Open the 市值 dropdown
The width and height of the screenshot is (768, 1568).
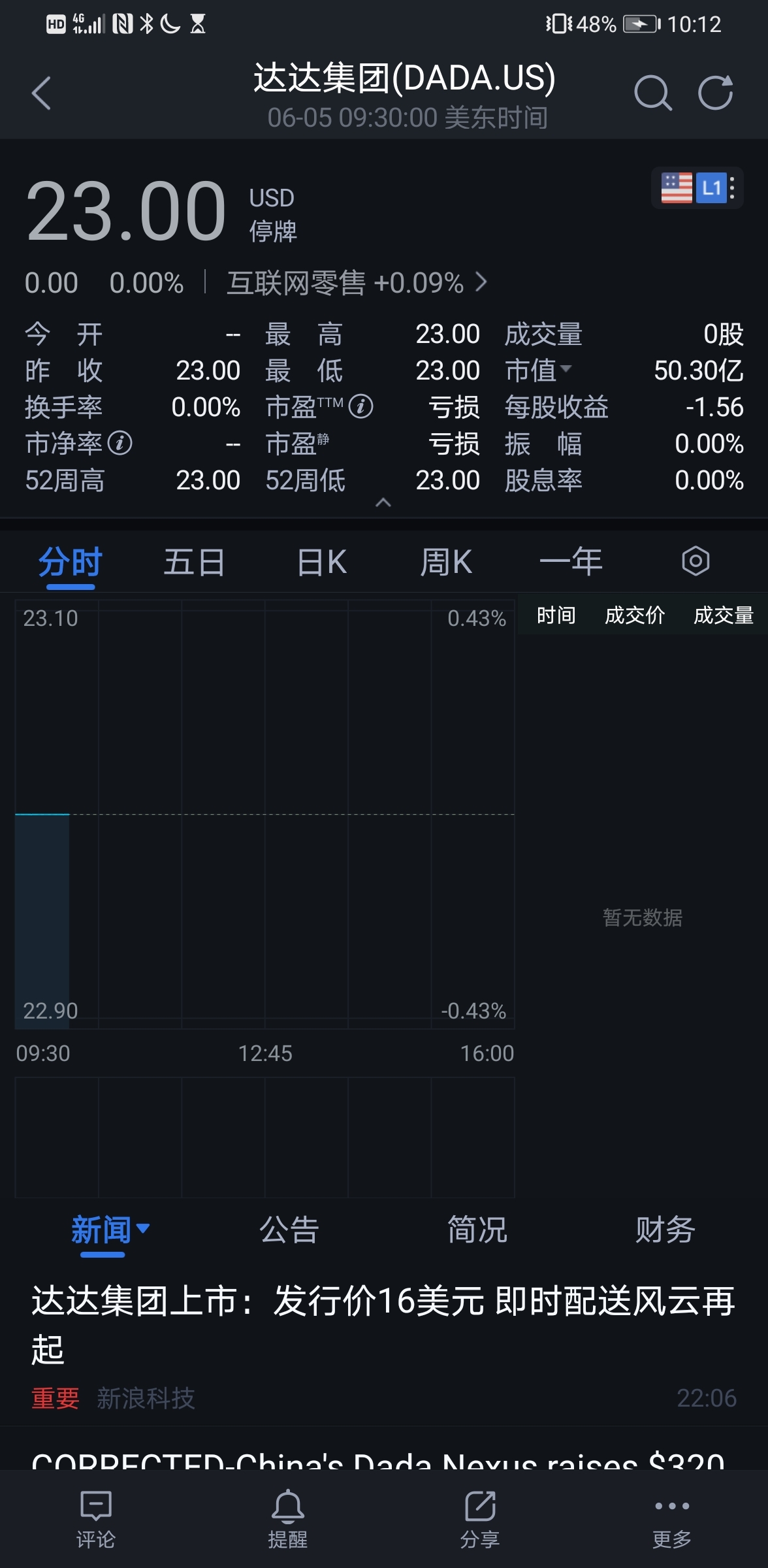pos(539,370)
